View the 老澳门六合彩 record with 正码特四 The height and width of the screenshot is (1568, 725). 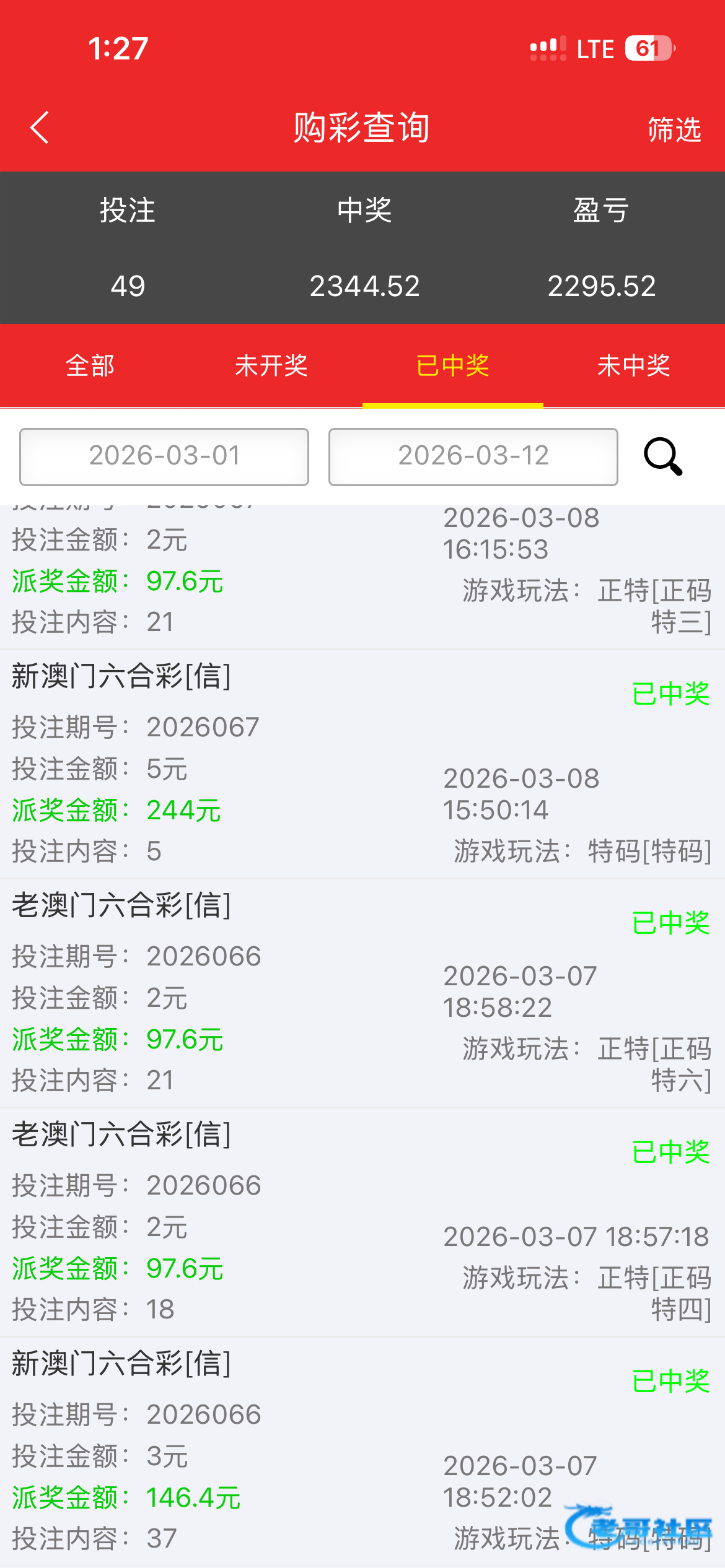pyautogui.click(x=362, y=1222)
